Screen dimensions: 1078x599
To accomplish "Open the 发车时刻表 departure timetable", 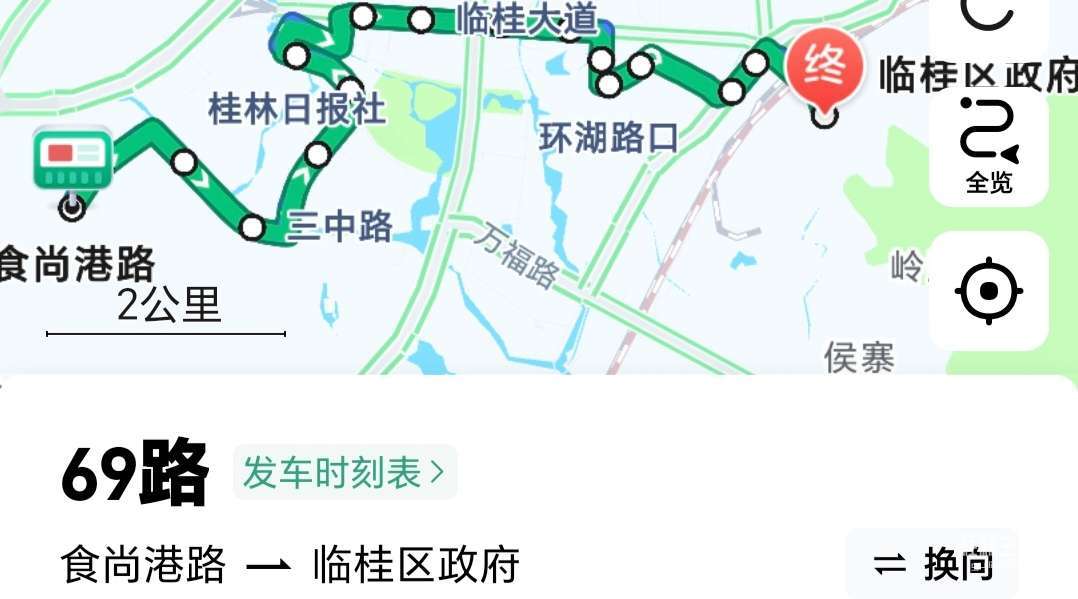I will click(x=344, y=473).
